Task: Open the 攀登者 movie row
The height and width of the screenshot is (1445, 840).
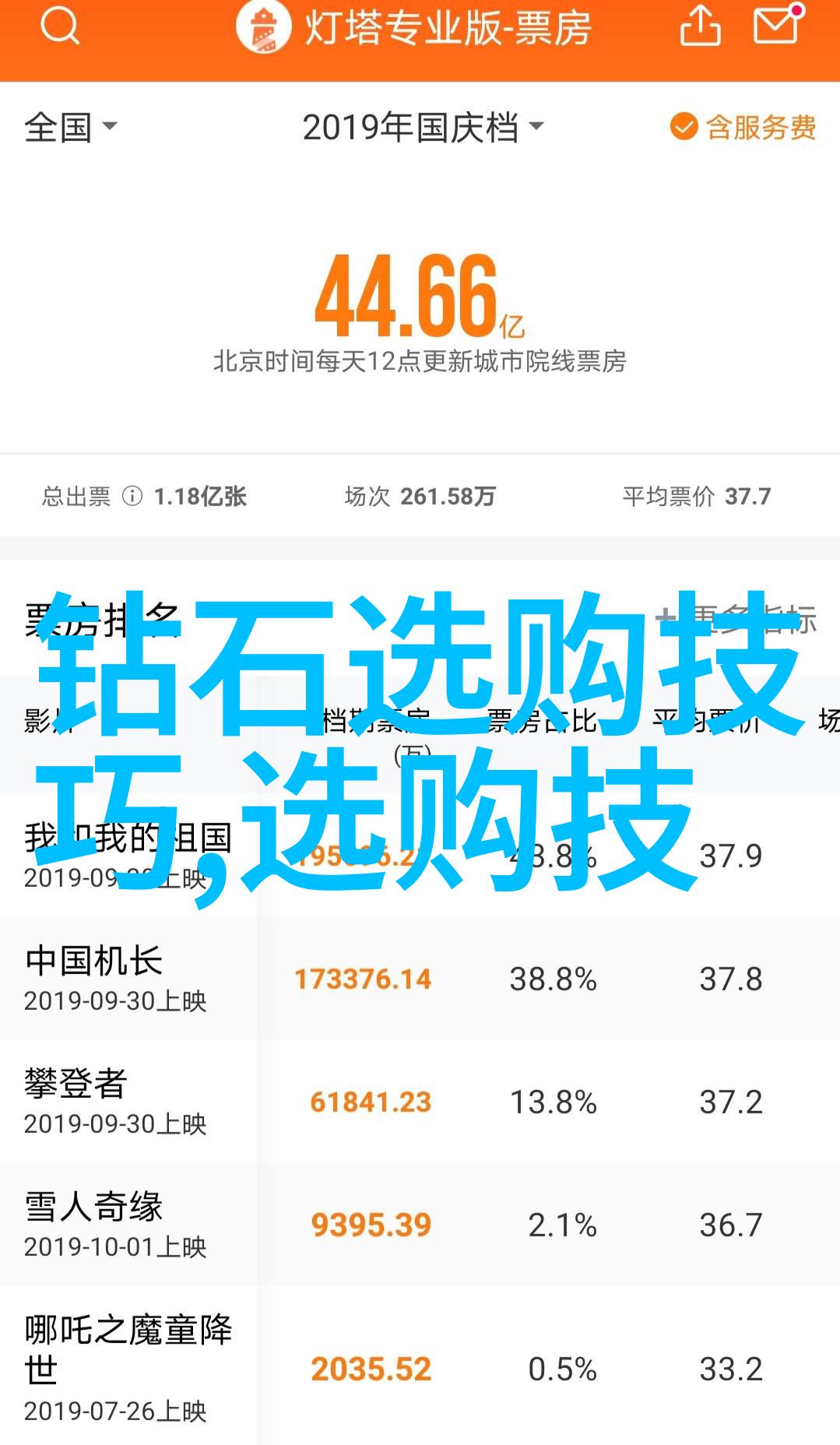Action: point(420,1101)
